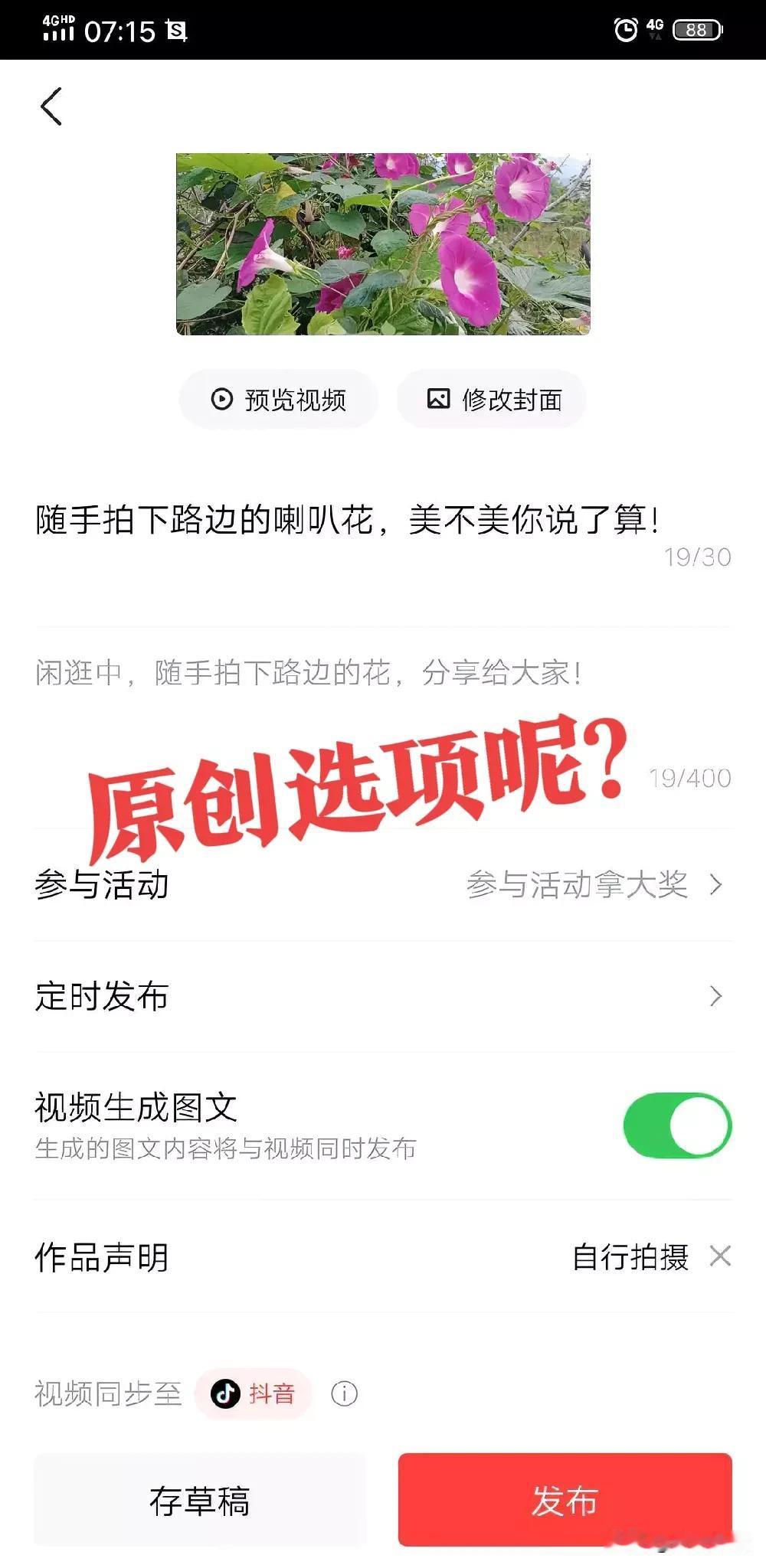This screenshot has width=766, height=1568.
Task: Open 作品声明 declaration settings via 自行拍摄
Action: 630,1257
